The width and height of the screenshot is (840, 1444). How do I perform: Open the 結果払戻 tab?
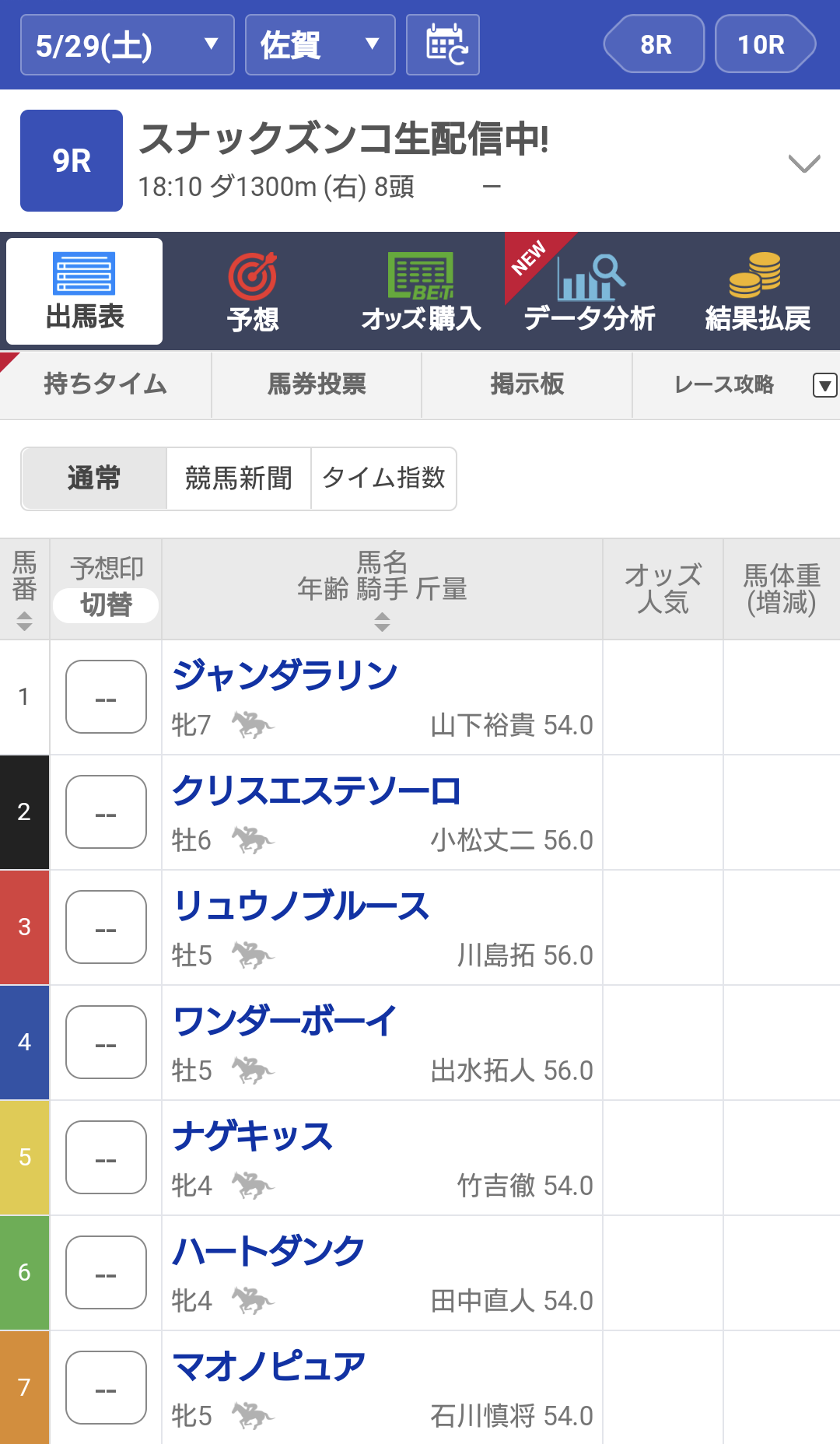coord(757,292)
